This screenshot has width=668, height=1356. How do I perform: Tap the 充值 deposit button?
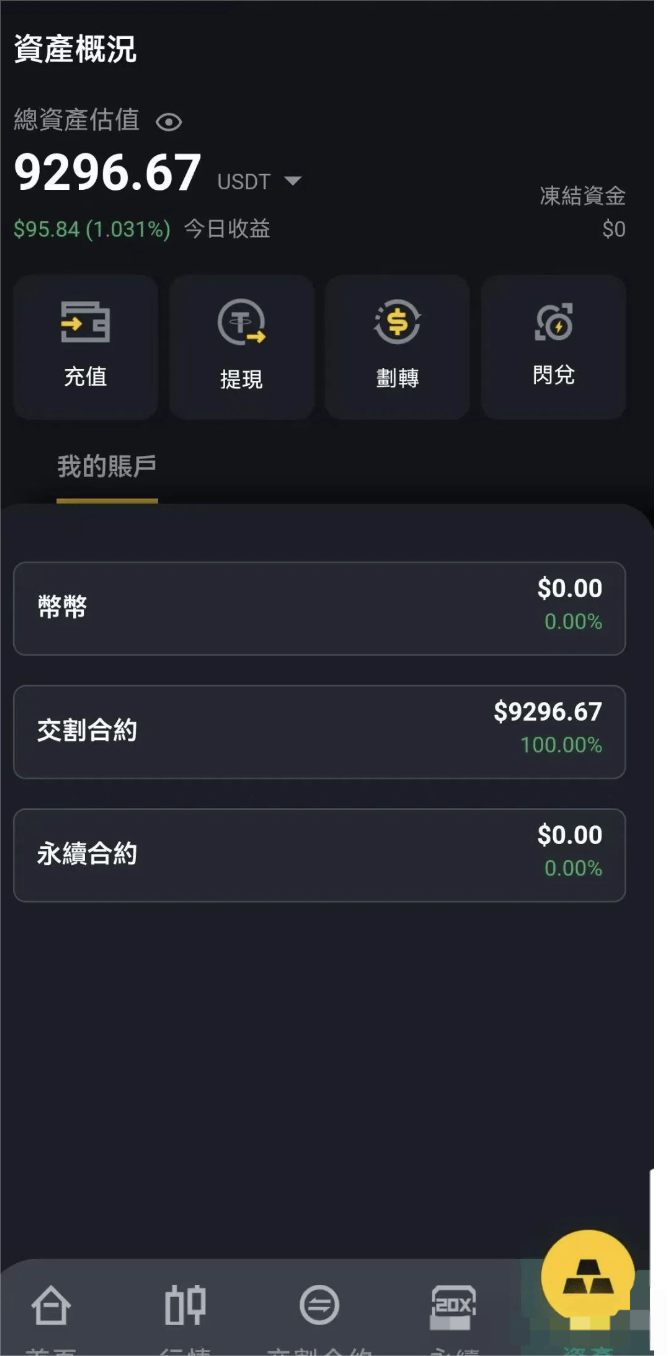coord(86,347)
